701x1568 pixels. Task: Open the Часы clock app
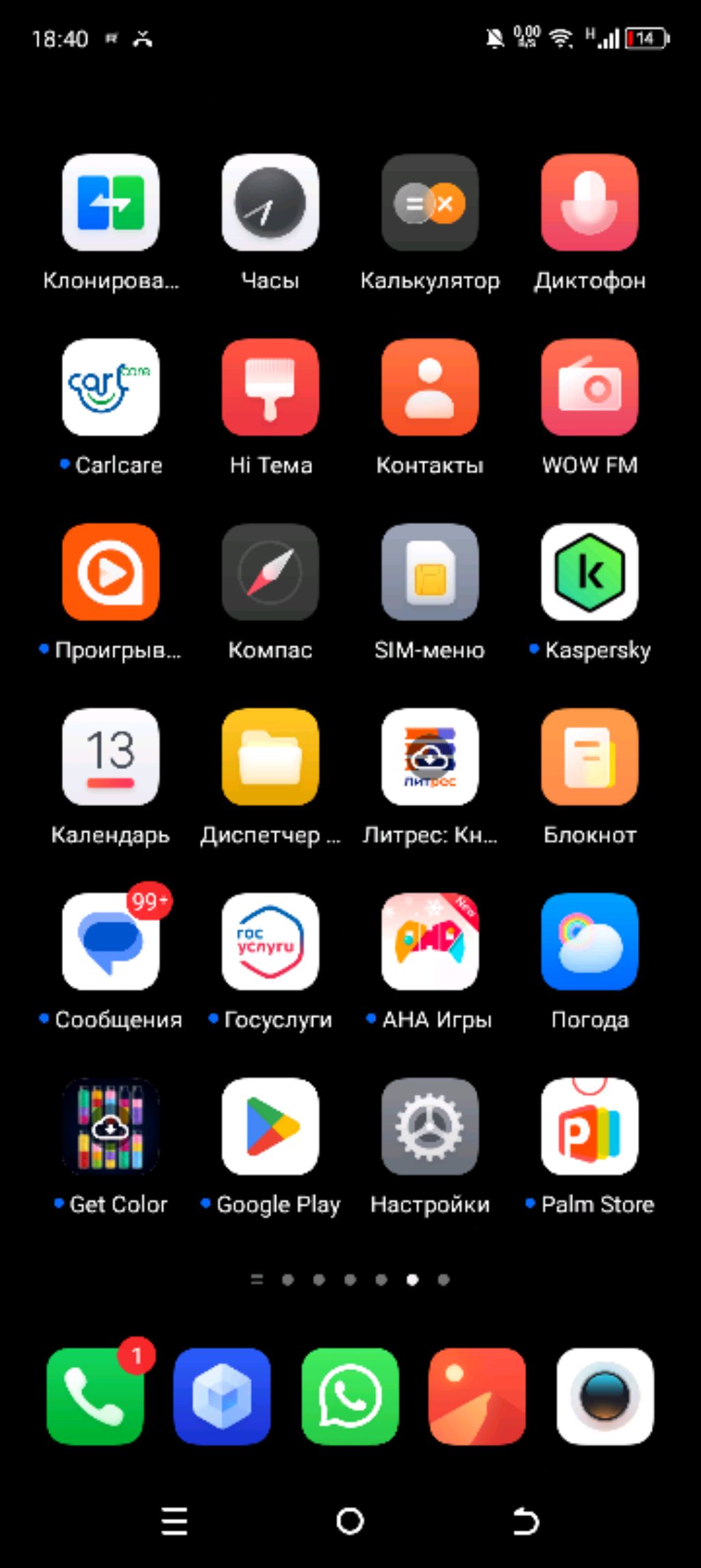pos(270,203)
